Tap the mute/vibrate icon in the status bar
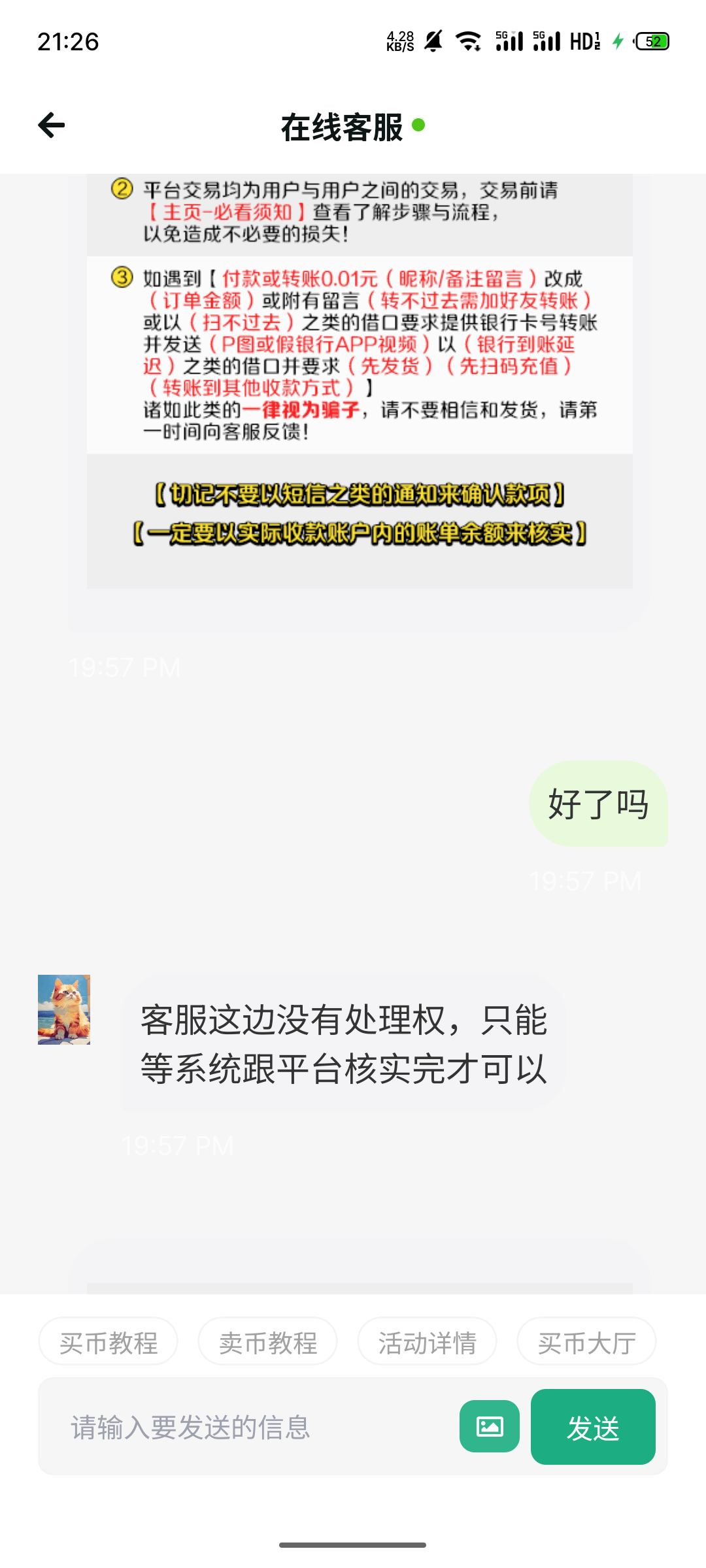This screenshot has width=706, height=1568. coord(431,41)
